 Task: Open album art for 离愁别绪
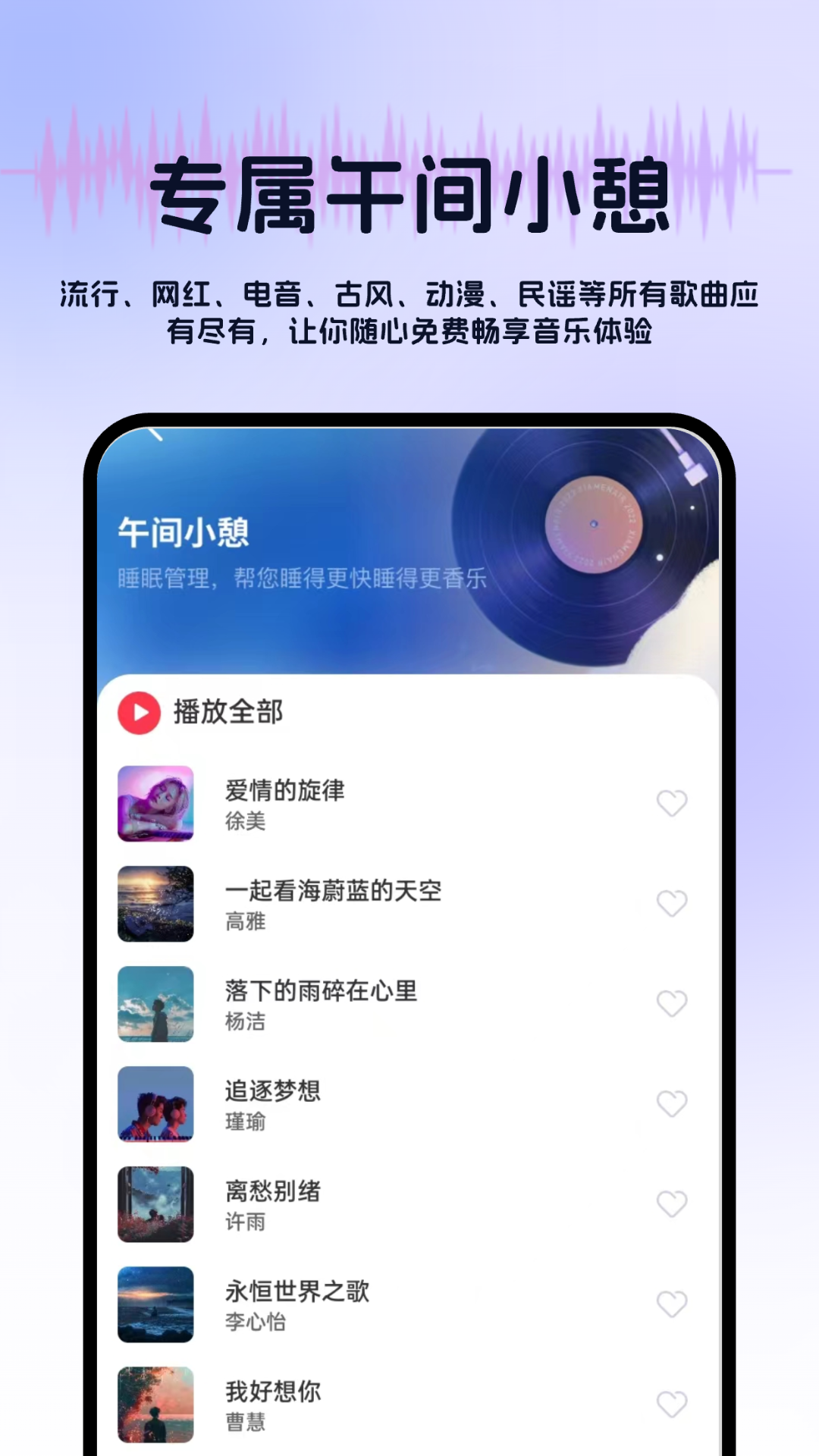point(155,1204)
